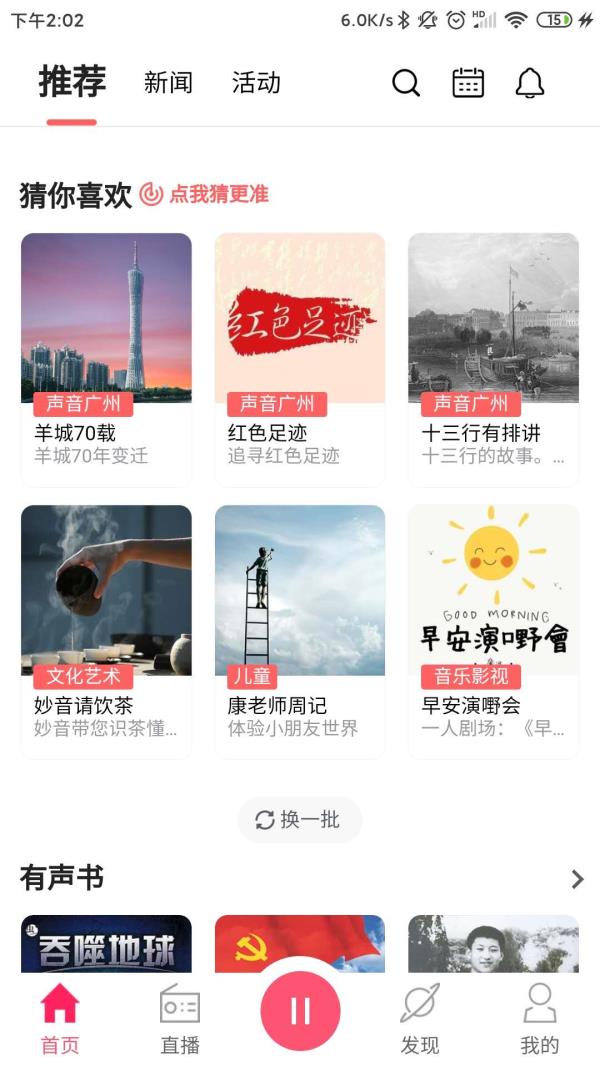
Task: Select the 首页 home tab
Action: pos(60,1018)
